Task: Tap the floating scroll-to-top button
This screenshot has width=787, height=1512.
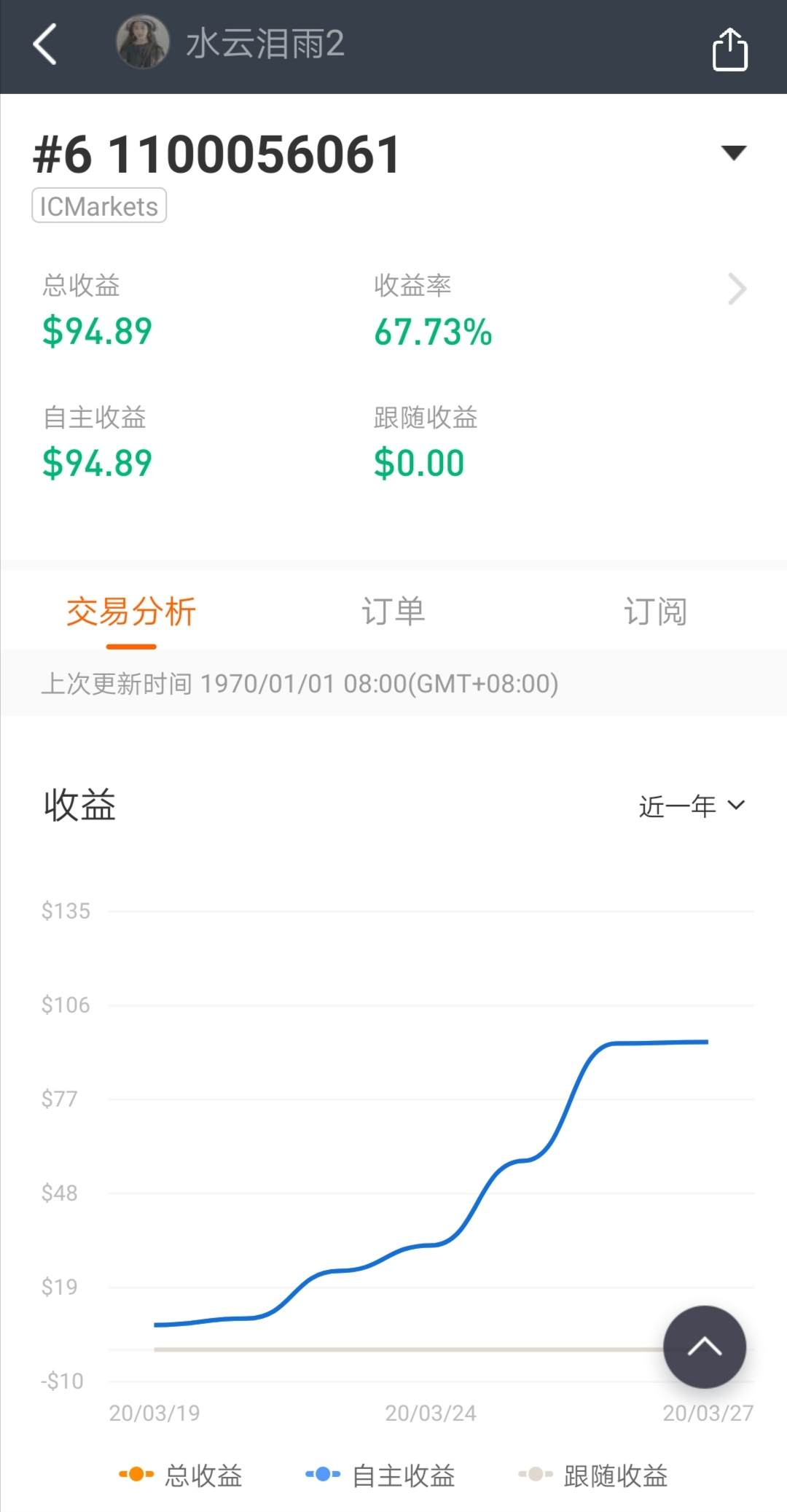Action: 704,1347
